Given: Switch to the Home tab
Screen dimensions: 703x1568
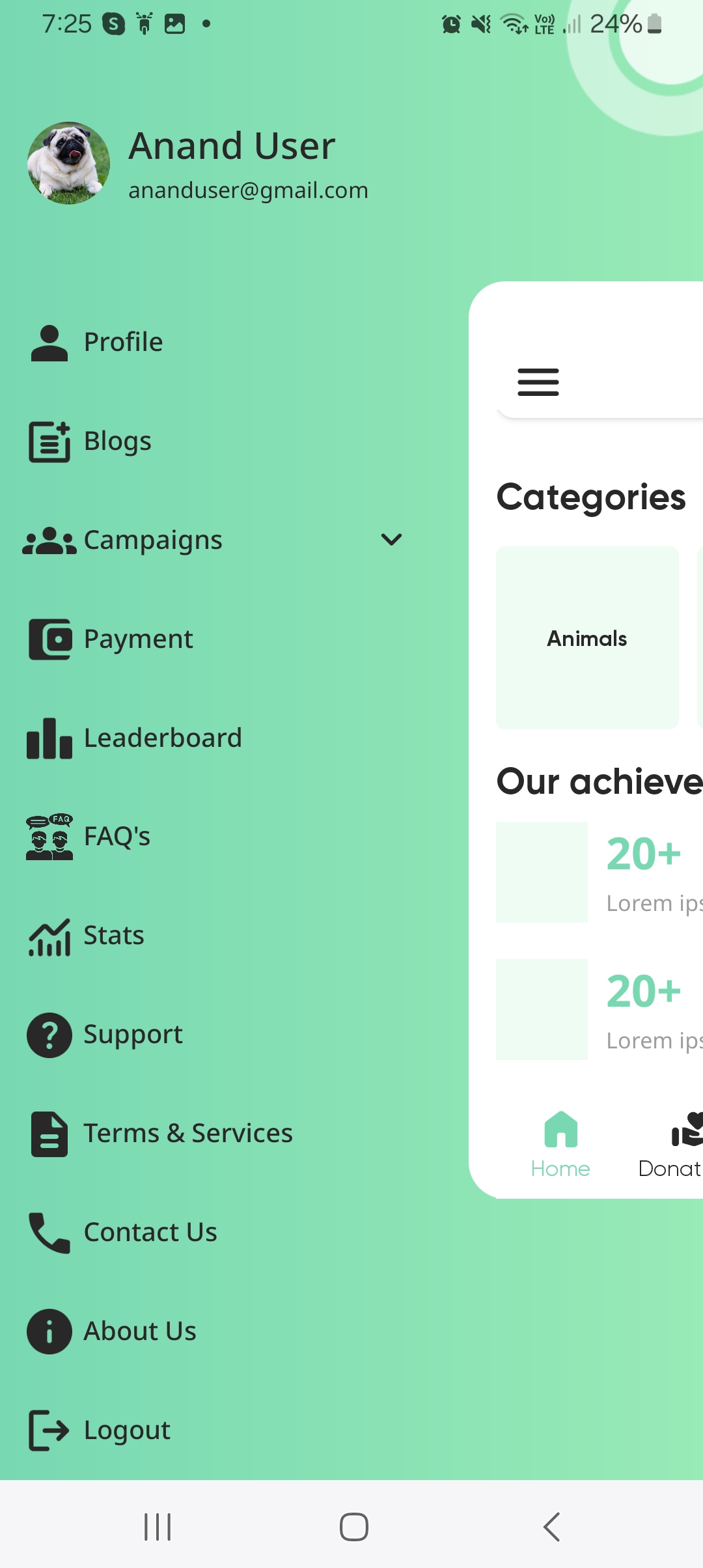Looking at the screenshot, I should pos(560,1144).
